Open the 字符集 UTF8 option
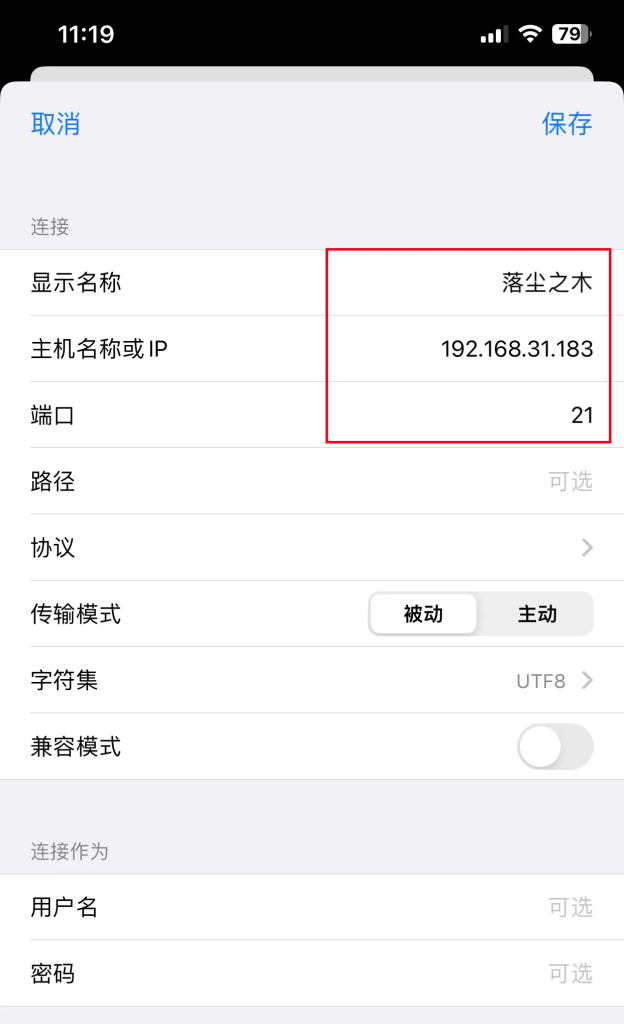Viewport: 624px width, 1024px height. [x=312, y=680]
